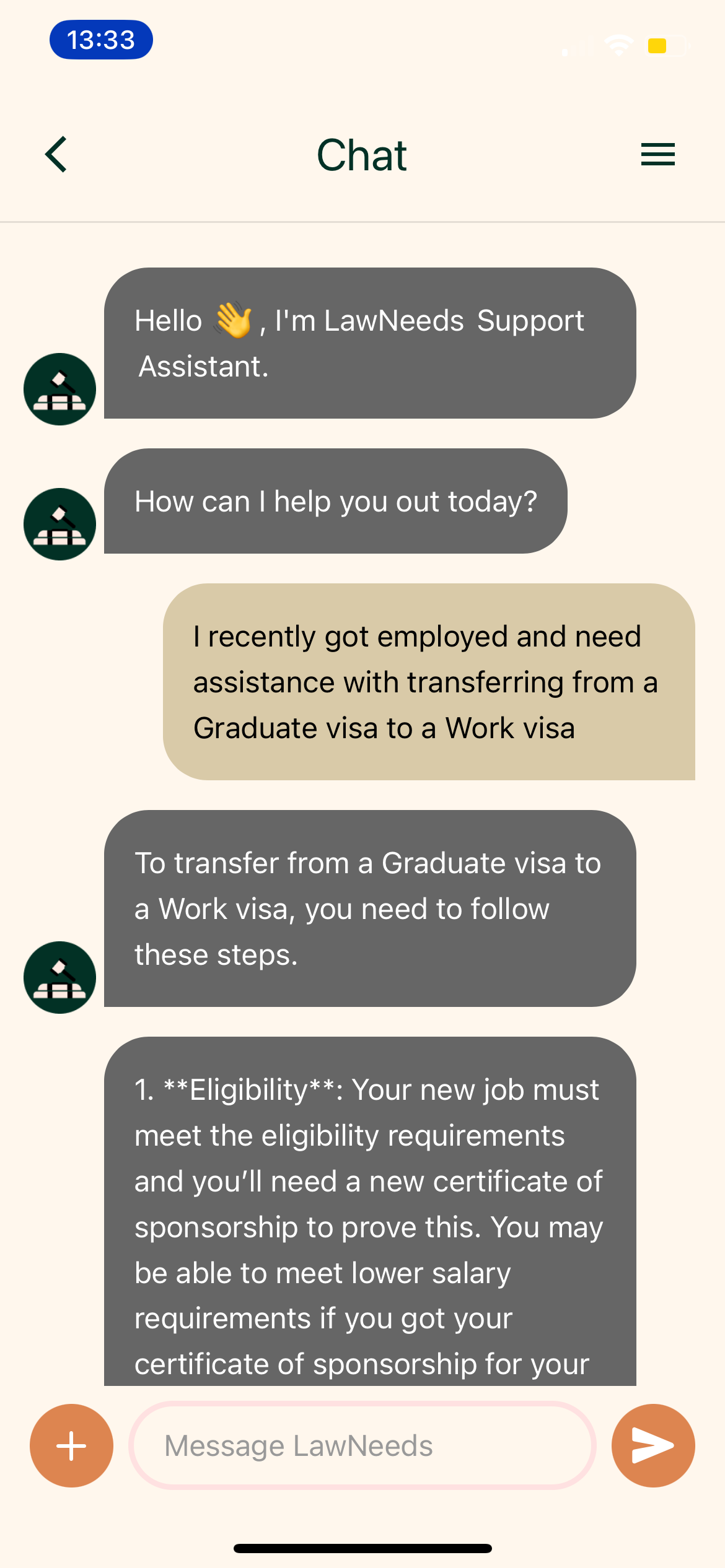
Task: Open the hamburger menu
Action: (657, 154)
